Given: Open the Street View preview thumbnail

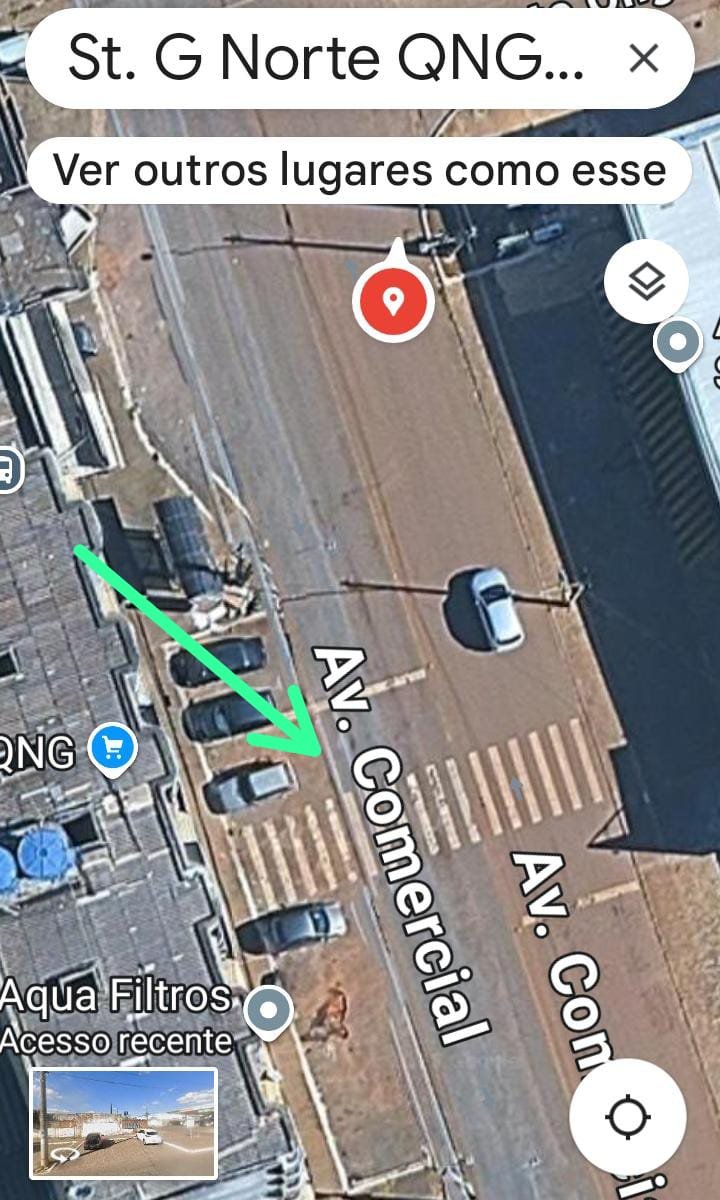Looking at the screenshot, I should [124, 1122].
